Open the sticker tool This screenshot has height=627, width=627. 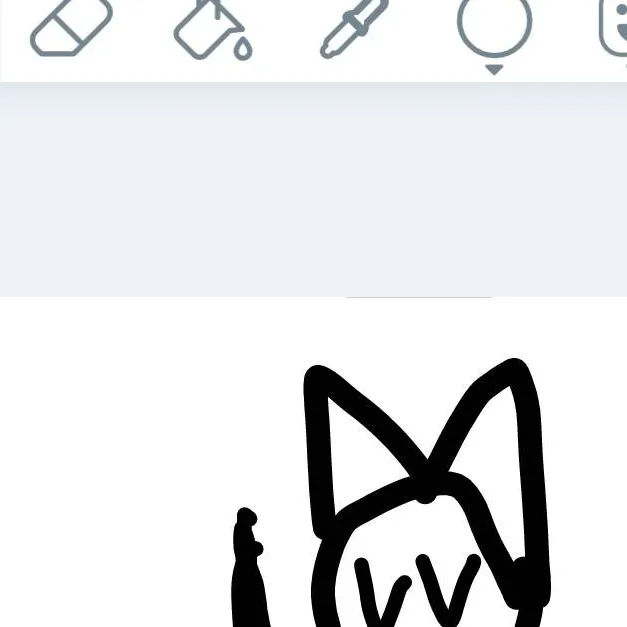coord(613,28)
